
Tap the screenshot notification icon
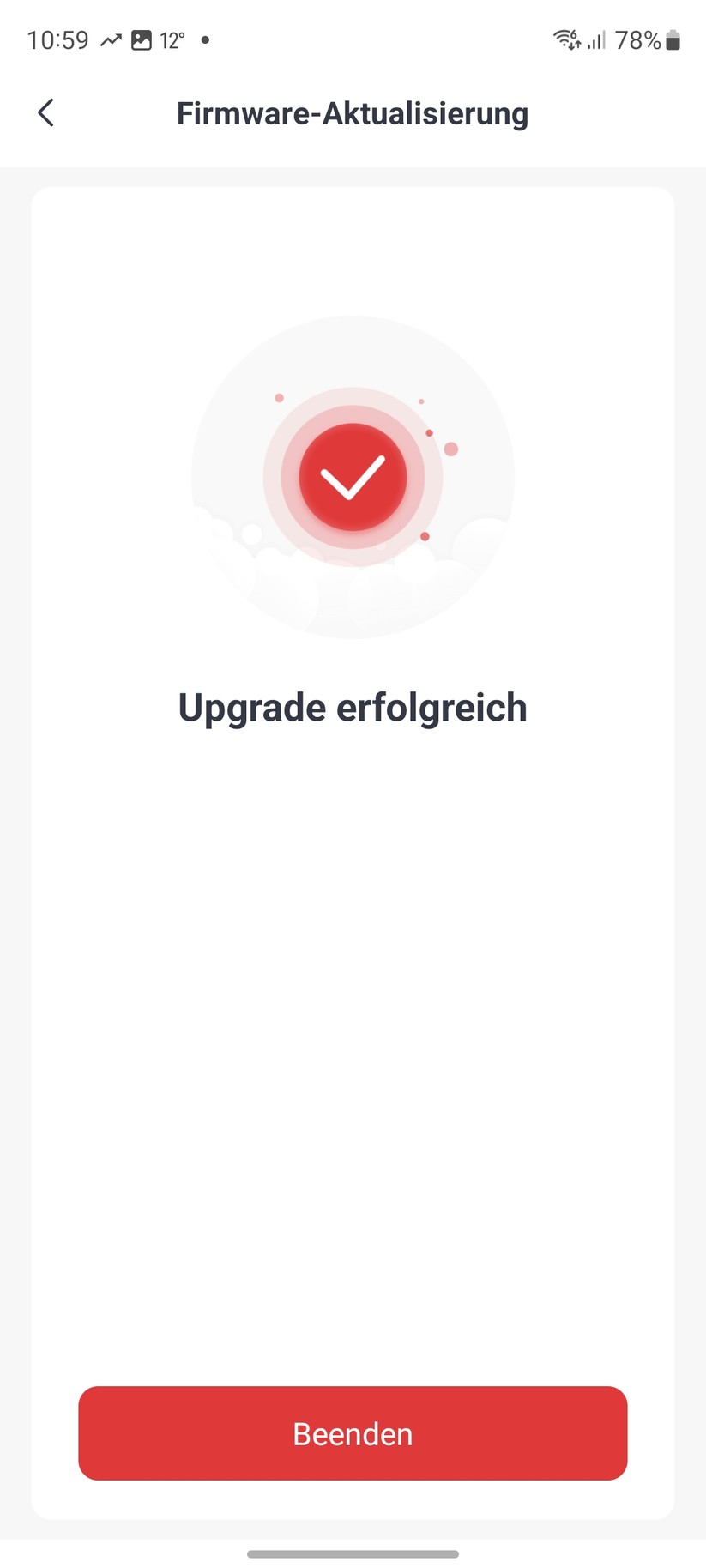pyautogui.click(x=140, y=39)
